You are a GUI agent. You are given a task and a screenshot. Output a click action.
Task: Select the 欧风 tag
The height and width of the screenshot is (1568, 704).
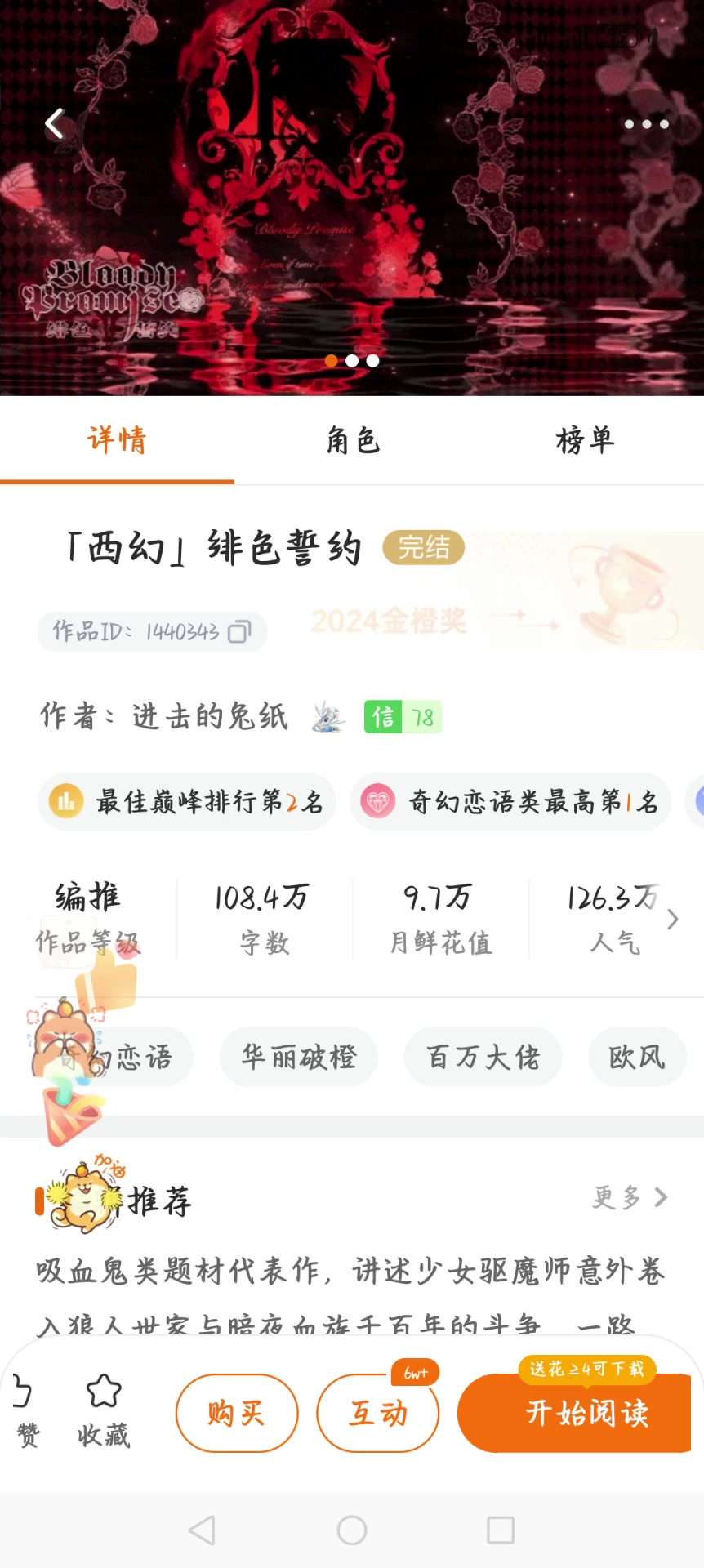tap(637, 1058)
